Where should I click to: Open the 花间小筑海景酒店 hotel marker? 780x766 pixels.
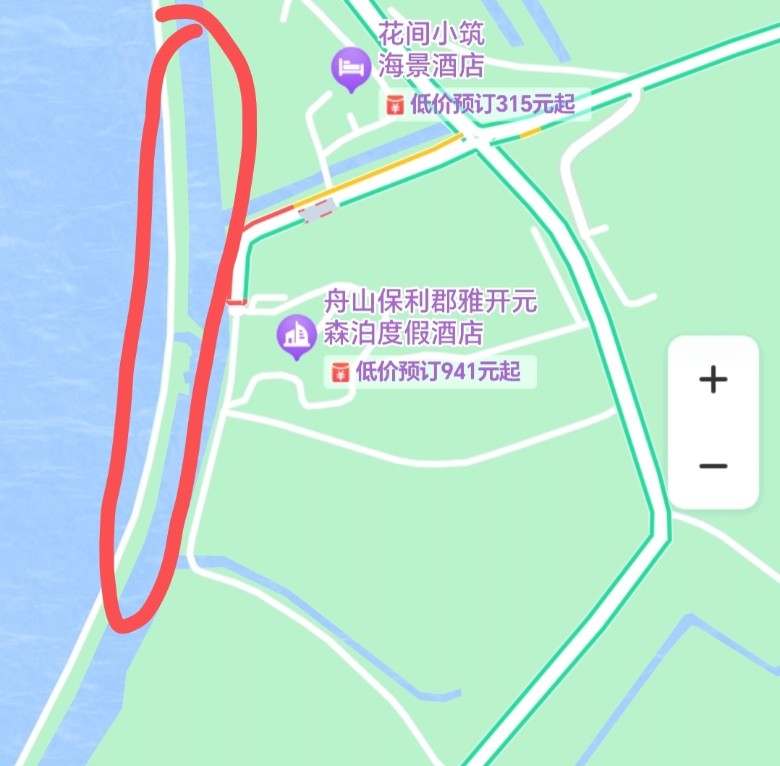[x=350, y=69]
